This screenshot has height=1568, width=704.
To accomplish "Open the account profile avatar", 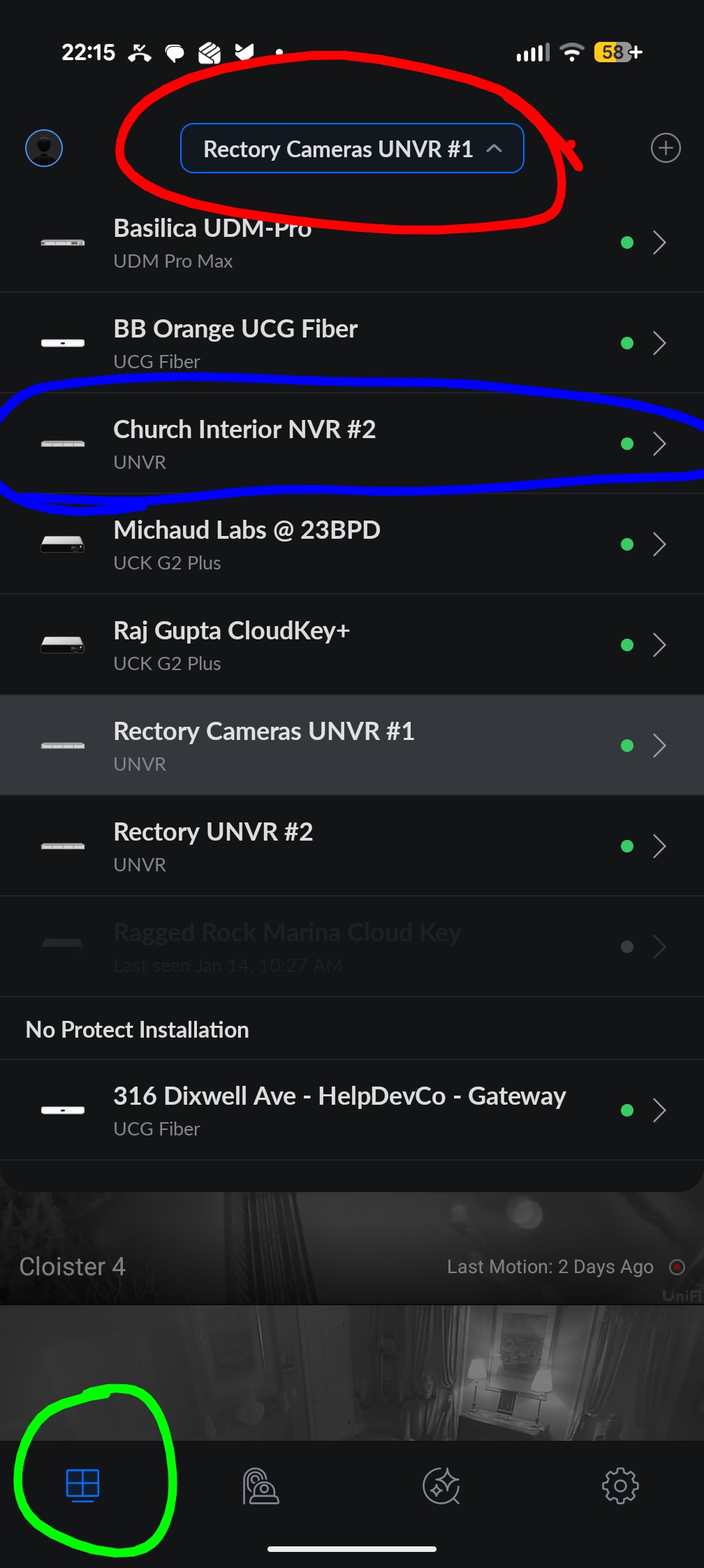I will point(44,148).
